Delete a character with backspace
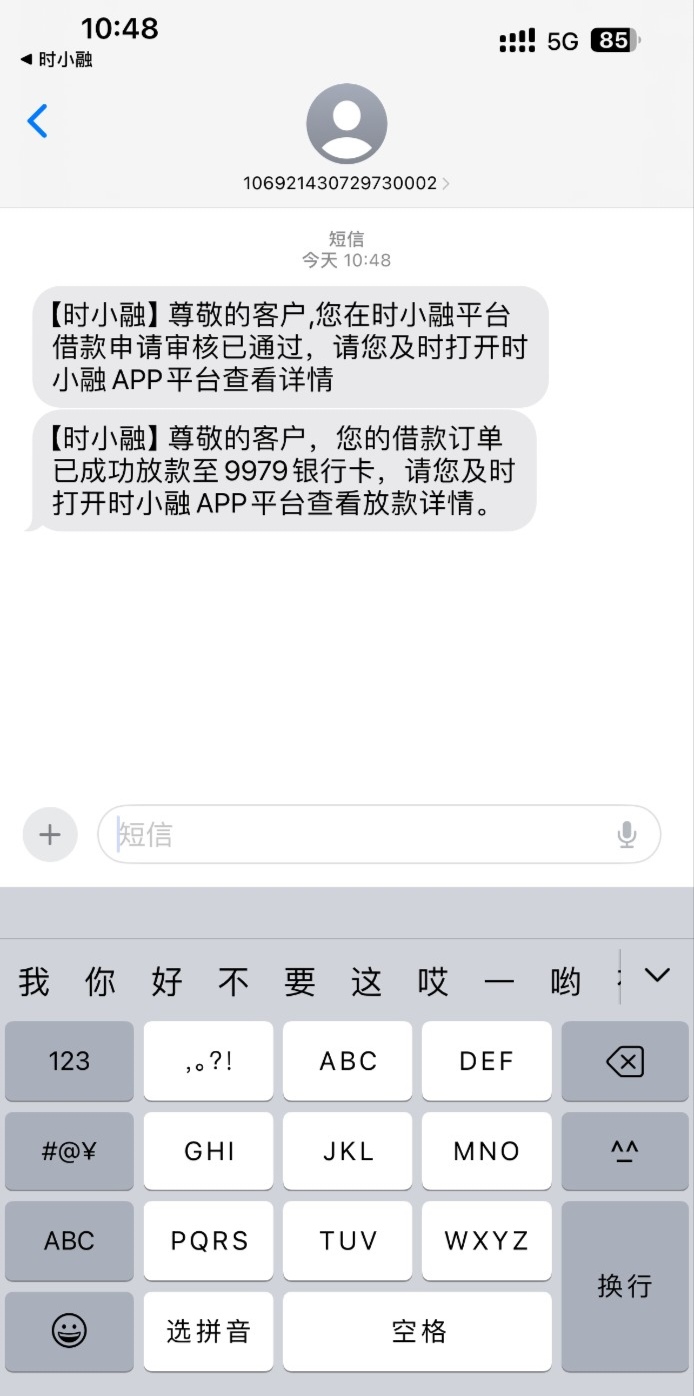This screenshot has height=1396, width=694. pyautogui.click(x=625, y=1061)
